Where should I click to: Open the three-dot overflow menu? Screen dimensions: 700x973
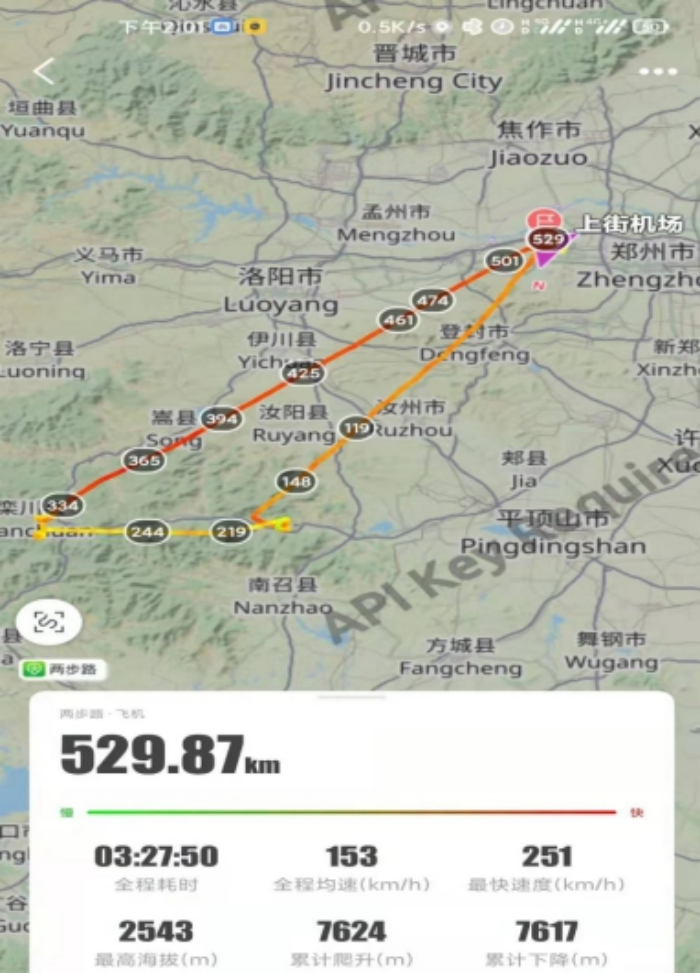(x=657, y=72)
